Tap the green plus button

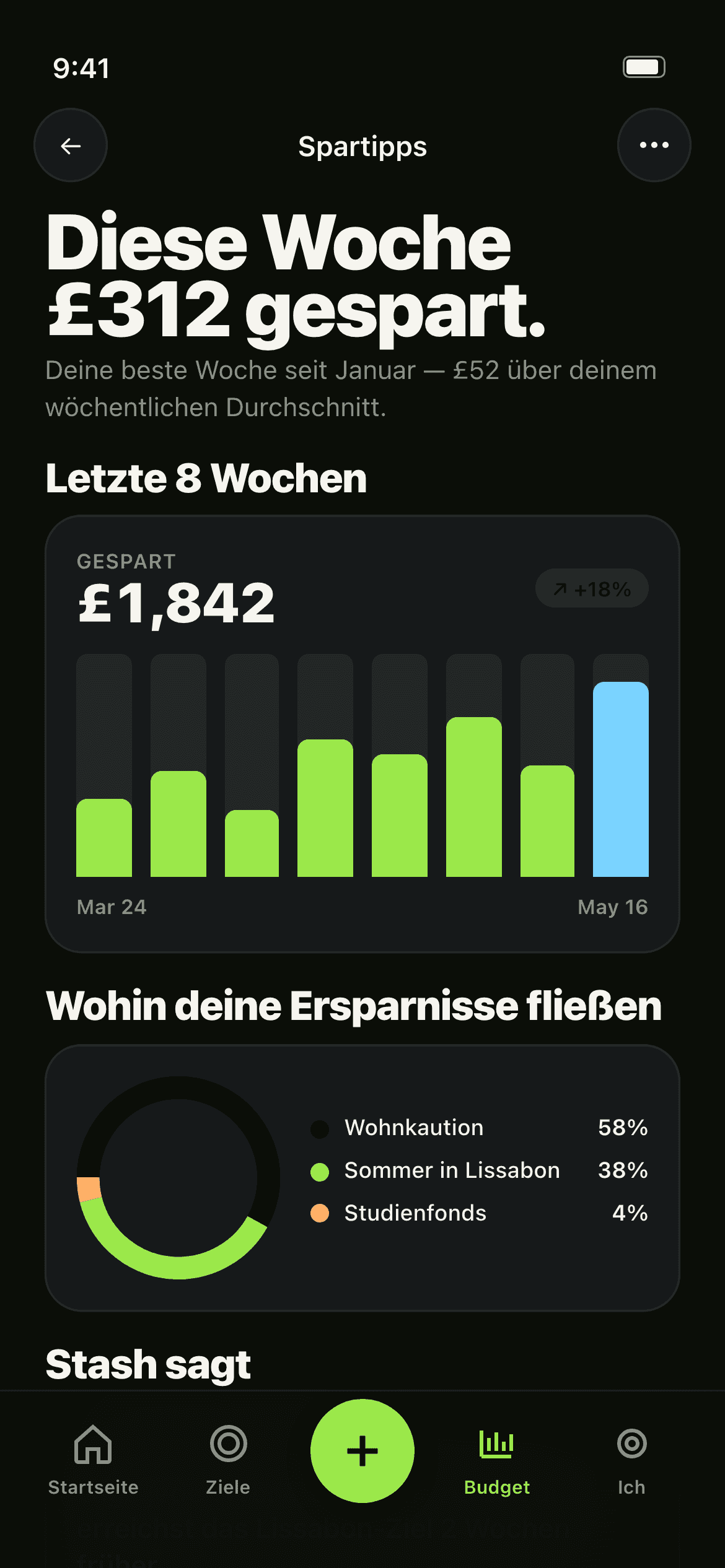362,1450
